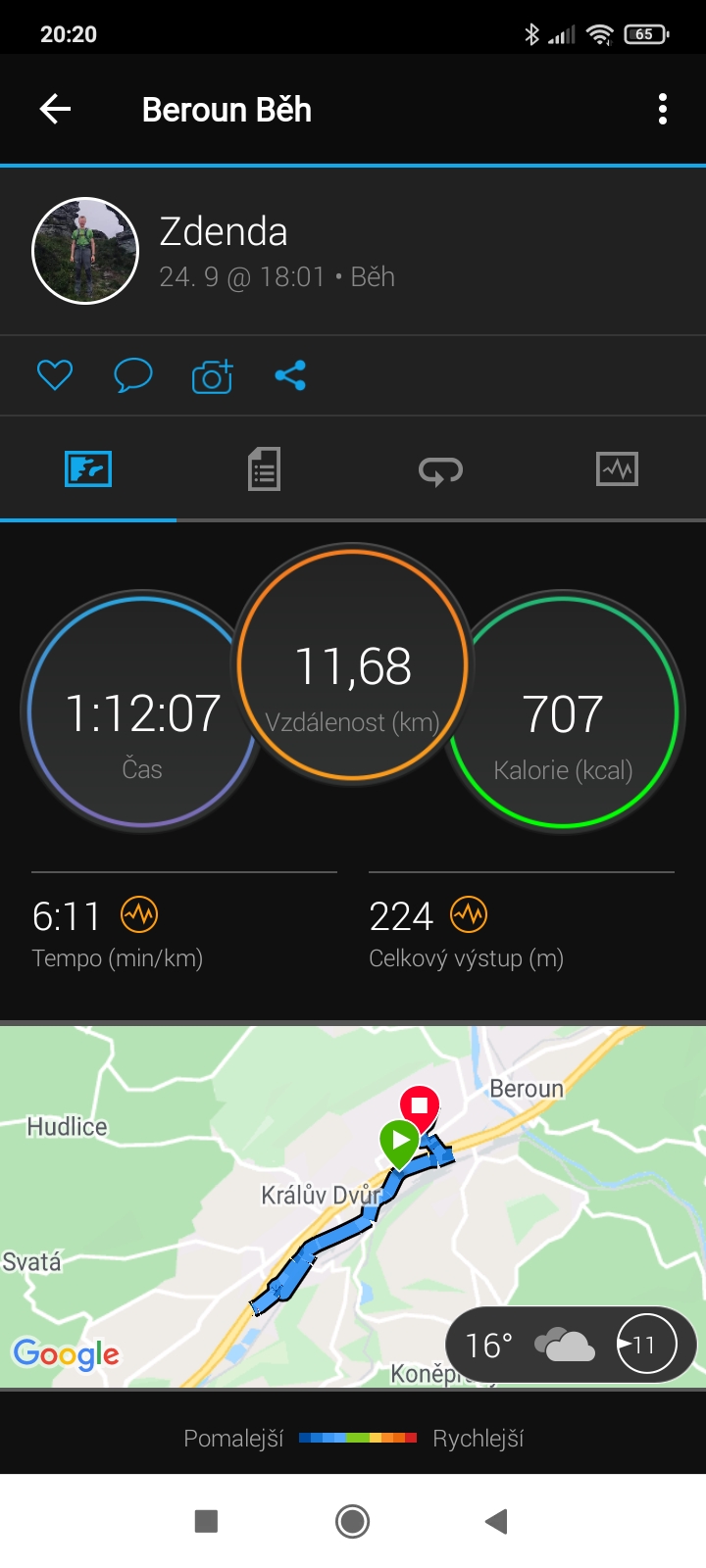This screenshot has height=1568, width=706.
Task: Like this run with the heart
Action: pos(55,375)
